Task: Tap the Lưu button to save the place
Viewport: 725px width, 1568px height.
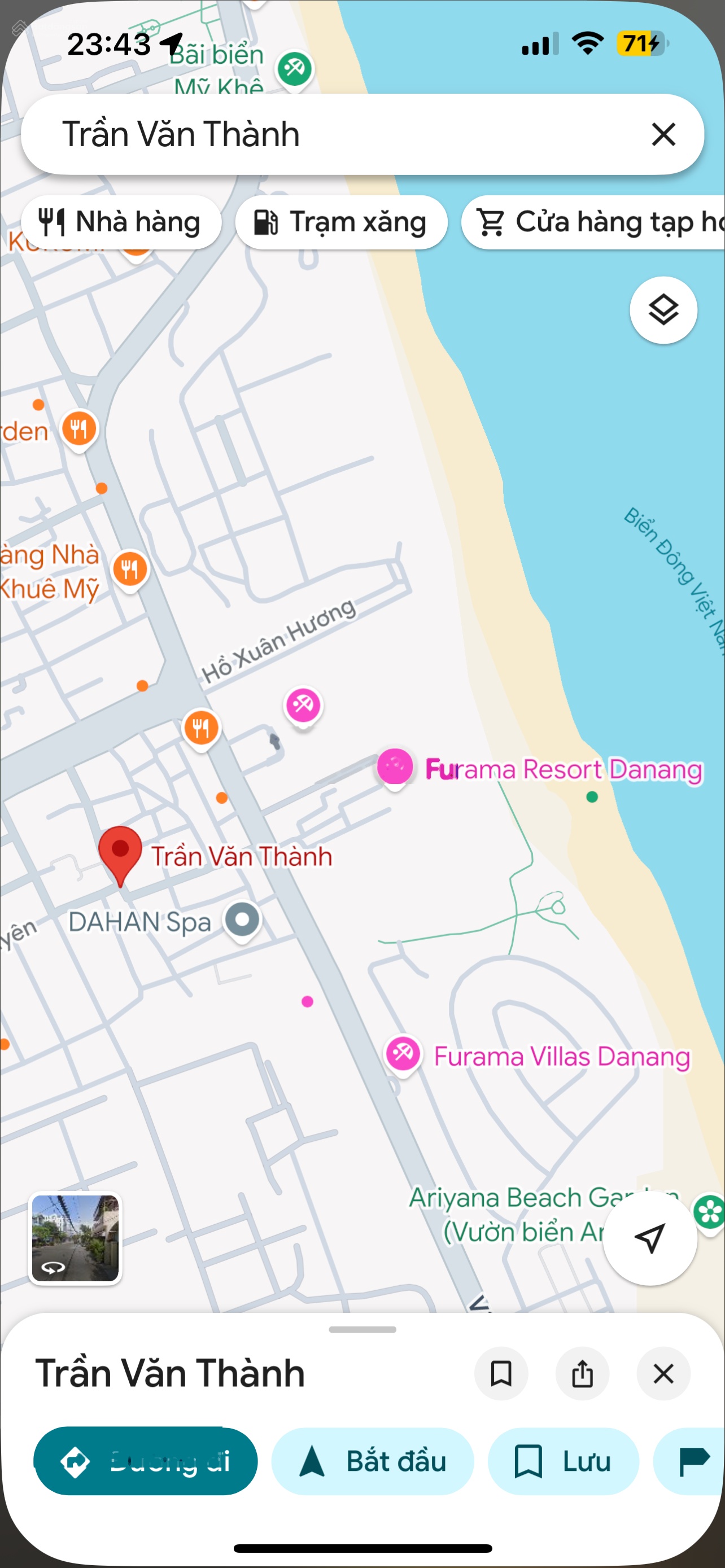Action: 563,1461
